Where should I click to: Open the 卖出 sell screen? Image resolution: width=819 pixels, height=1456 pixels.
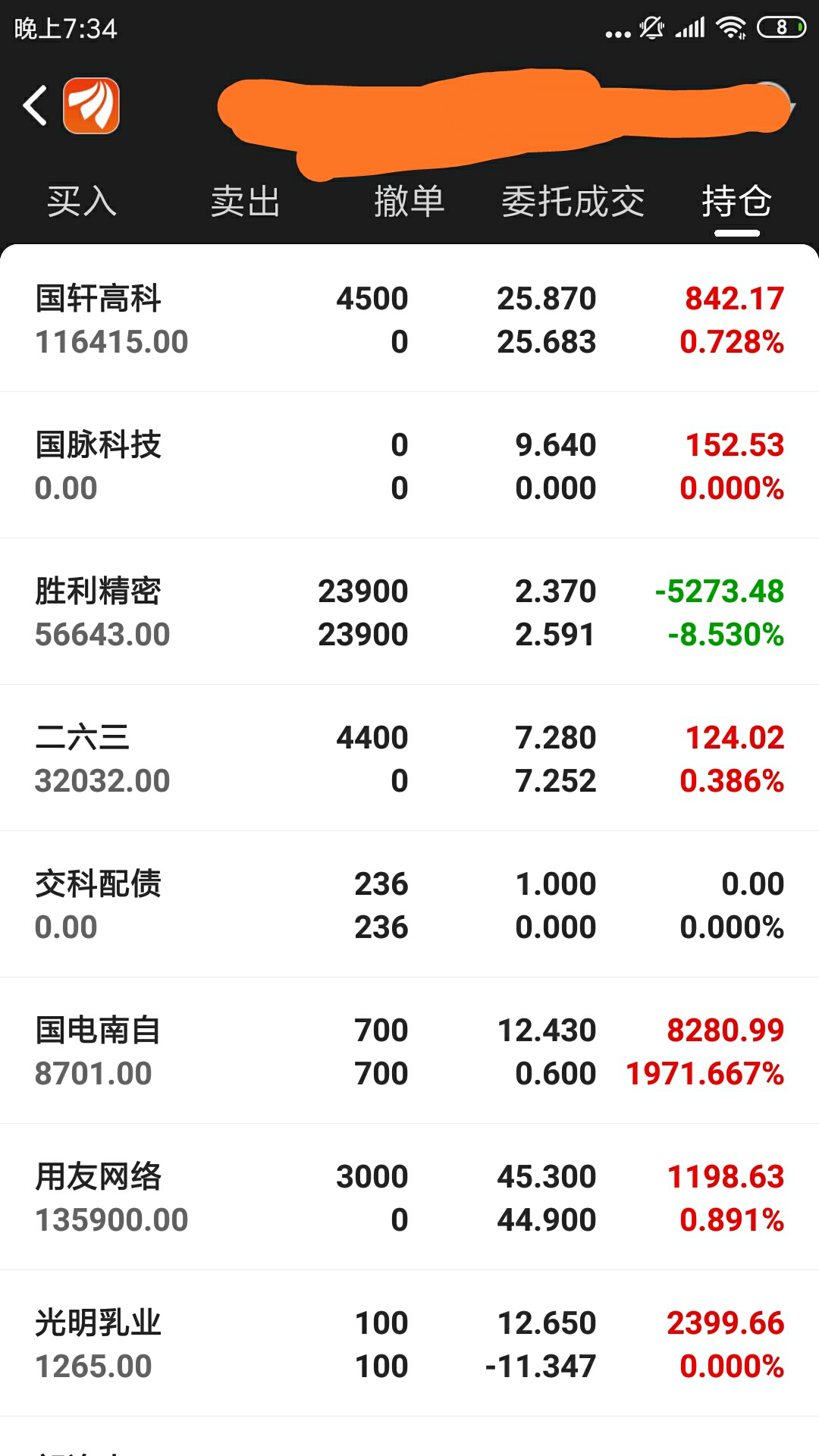[246, 202]
